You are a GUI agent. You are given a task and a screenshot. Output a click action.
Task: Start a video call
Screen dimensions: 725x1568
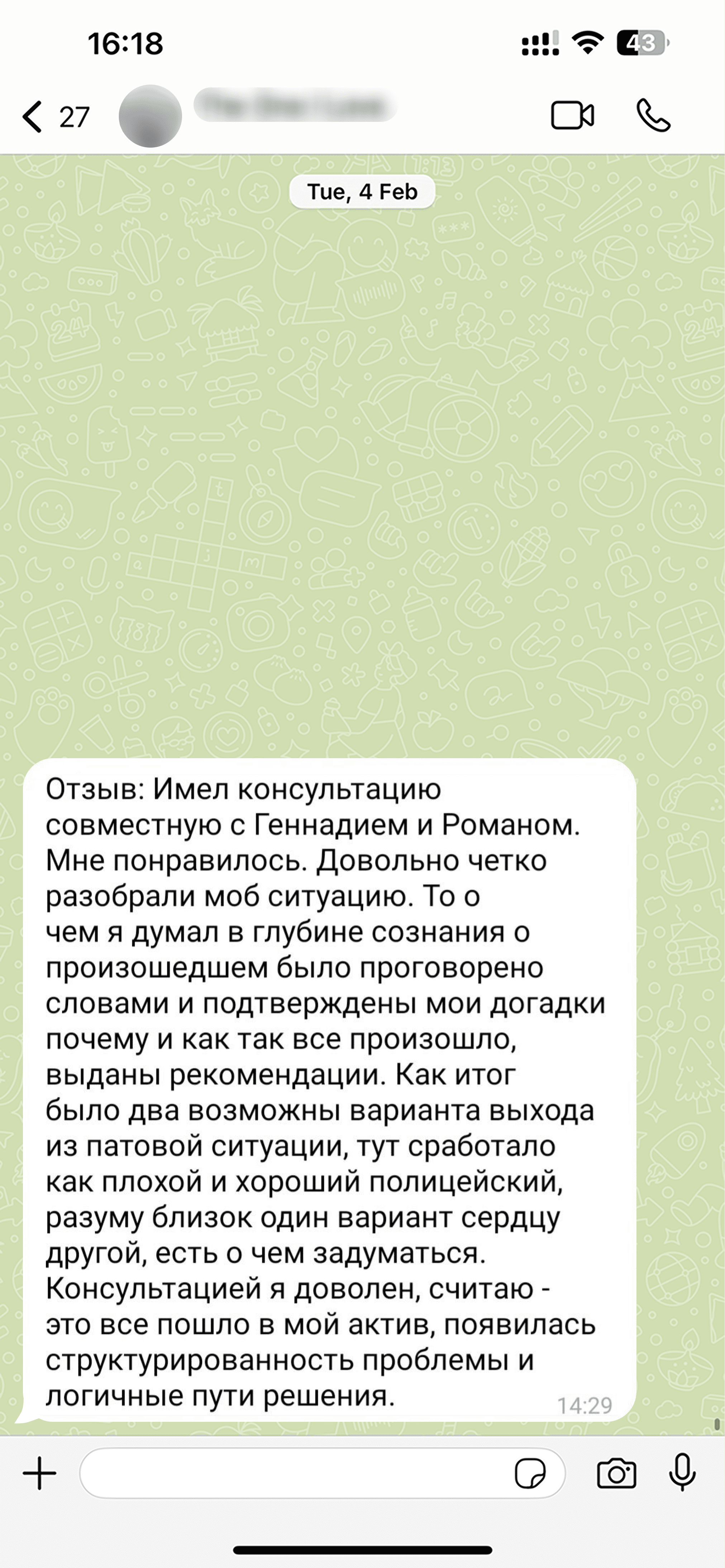[572, 116]
